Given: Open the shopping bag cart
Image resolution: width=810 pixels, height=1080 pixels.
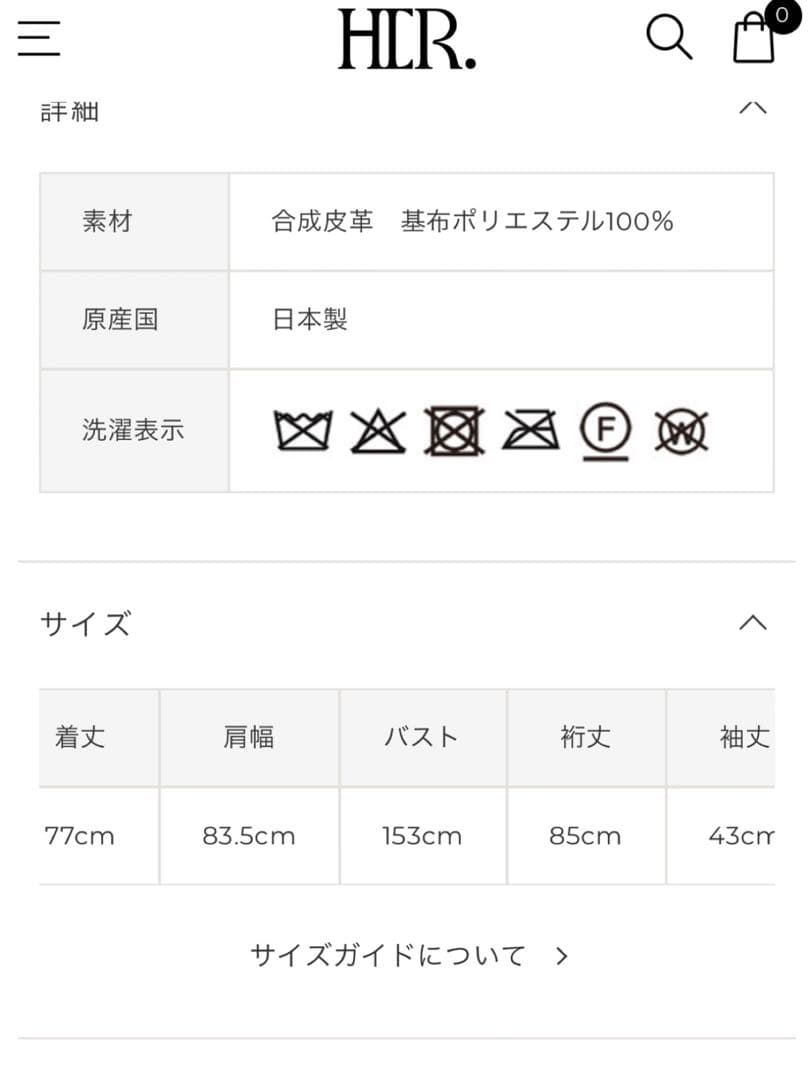Looking at the screenshot, I should tap(755, 42).
